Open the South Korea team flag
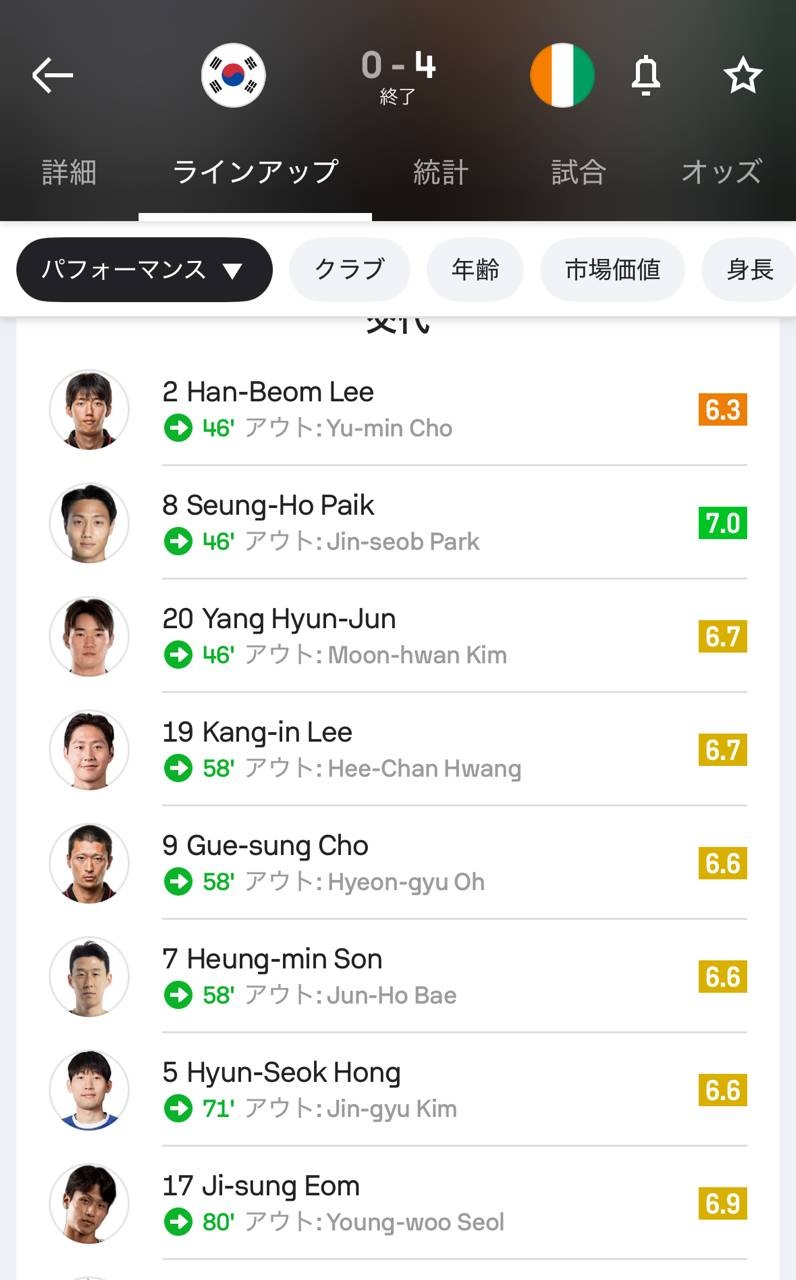This screenshot has width=796, height=1280. point(233,75)
